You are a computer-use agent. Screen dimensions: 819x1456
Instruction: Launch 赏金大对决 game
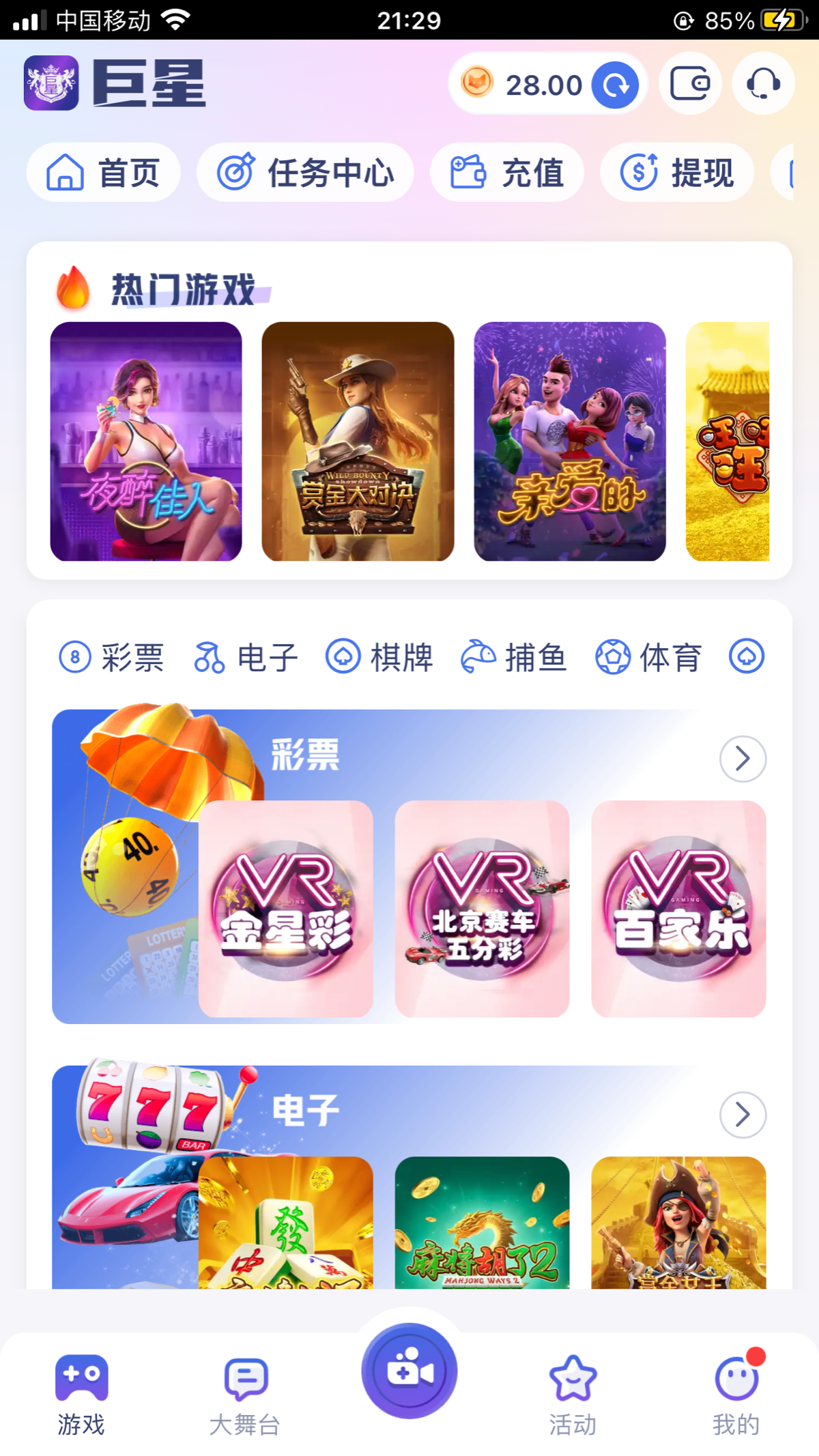[x=358, y=441]
